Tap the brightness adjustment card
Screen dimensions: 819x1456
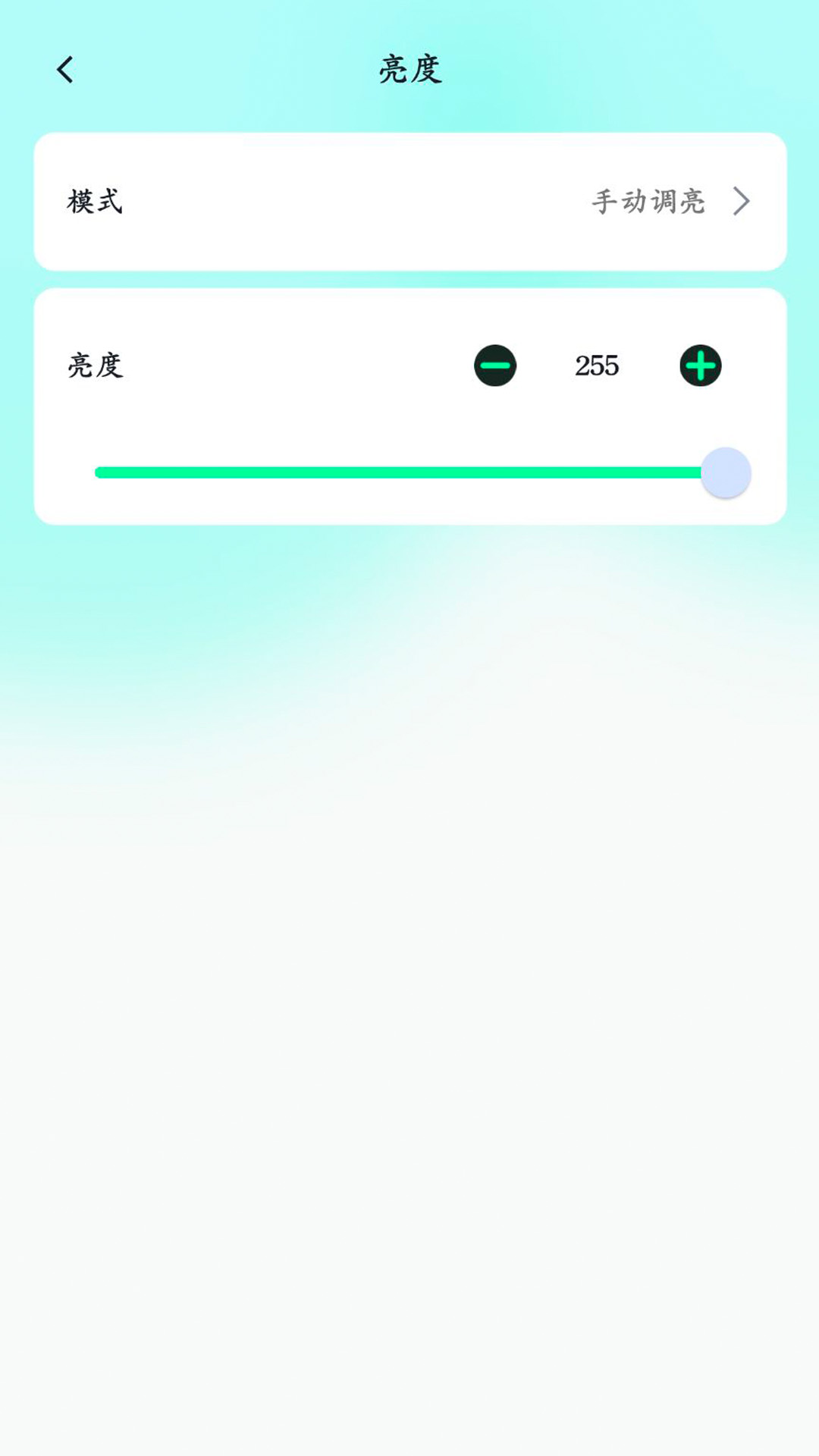pyautogui.click(x=409, y=403)
